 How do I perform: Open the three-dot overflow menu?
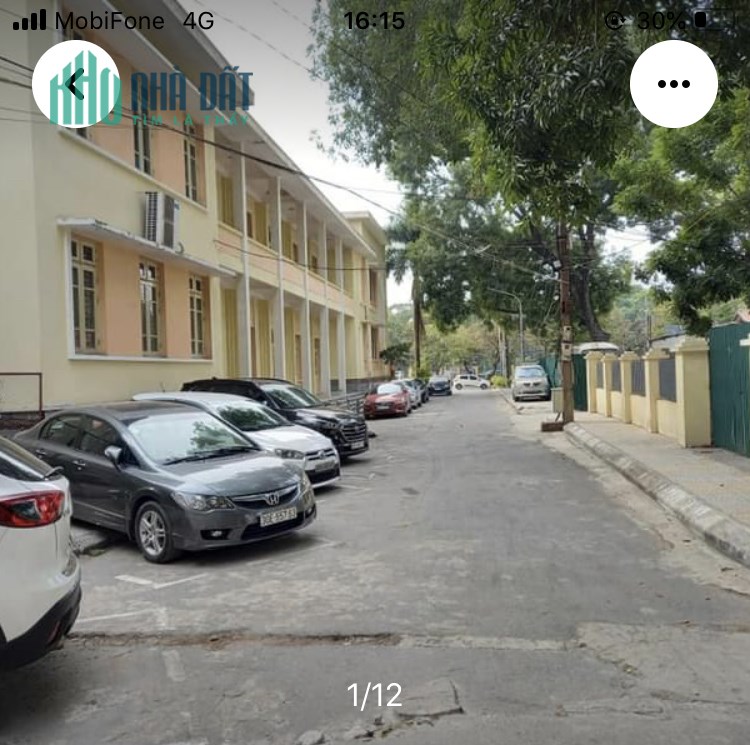coord(673,84)
